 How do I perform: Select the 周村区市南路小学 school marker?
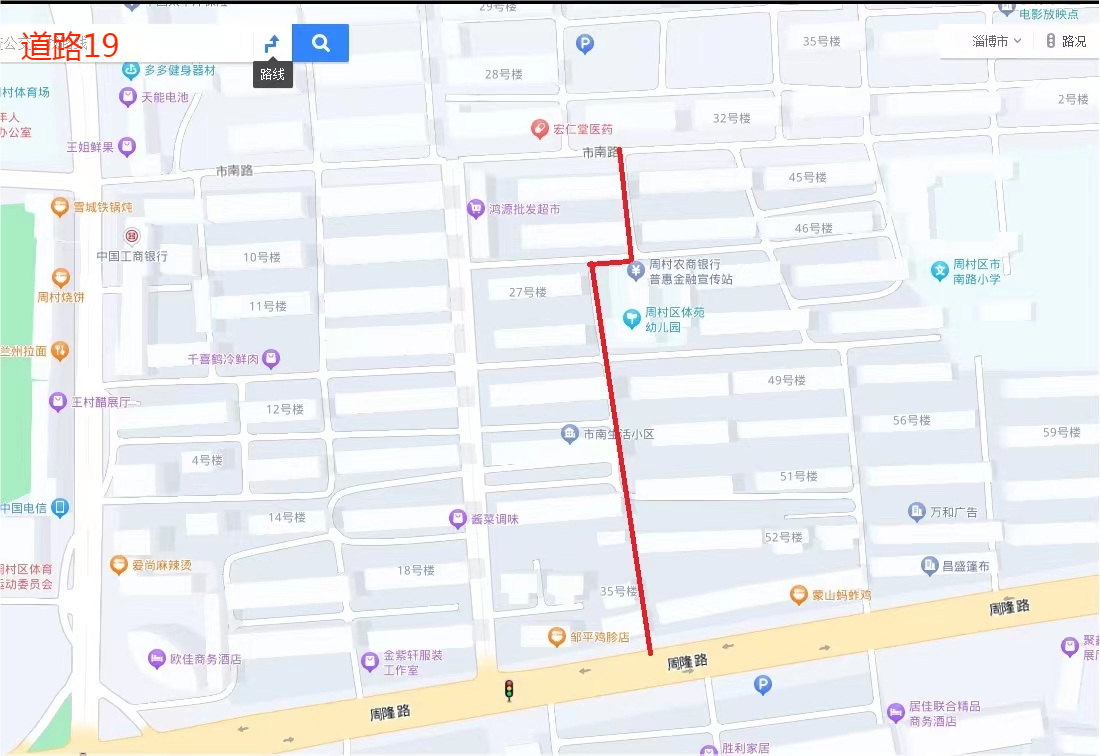(940, 270)
